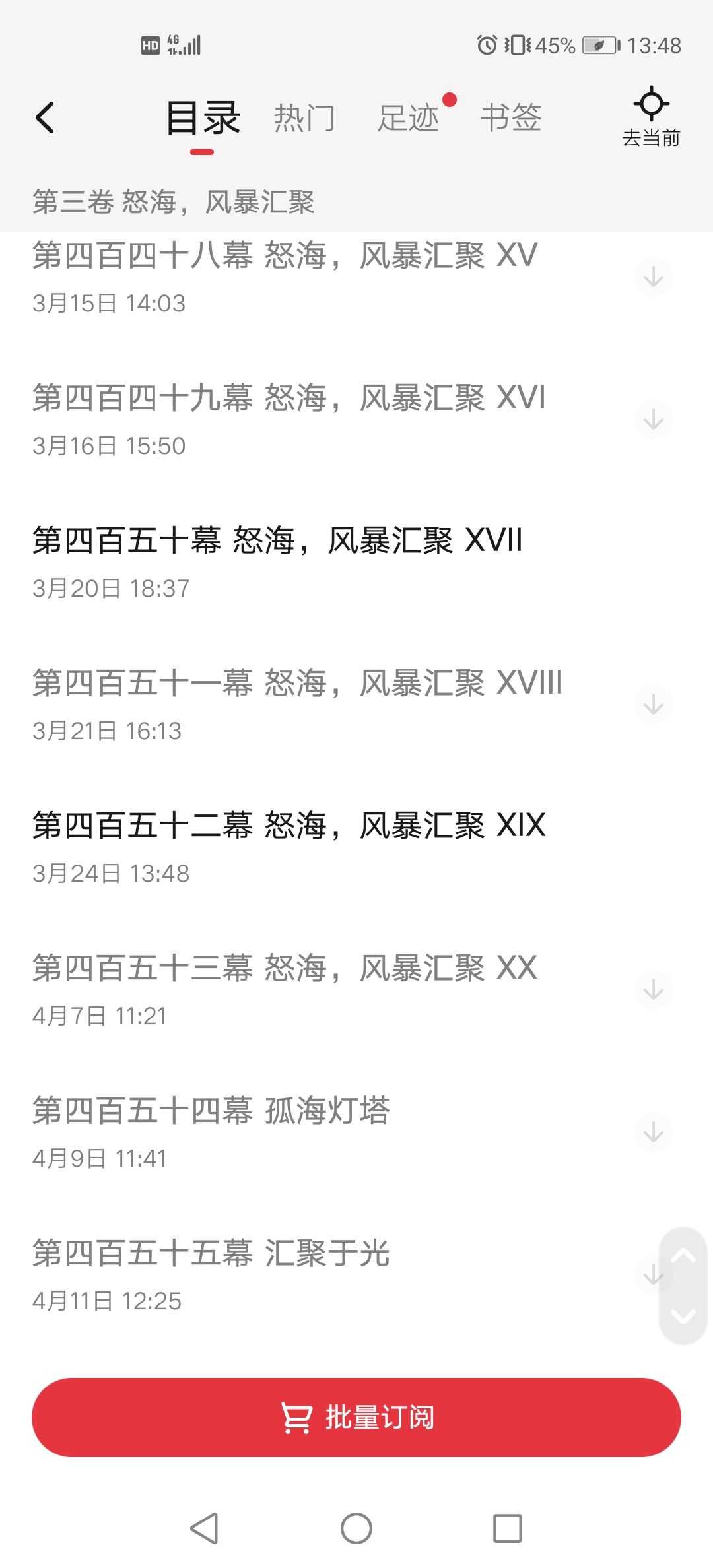Jump to list top with up chevron
This screenshot has width=713, height=1568.
pyautogui.click(x=683, y=1255)
